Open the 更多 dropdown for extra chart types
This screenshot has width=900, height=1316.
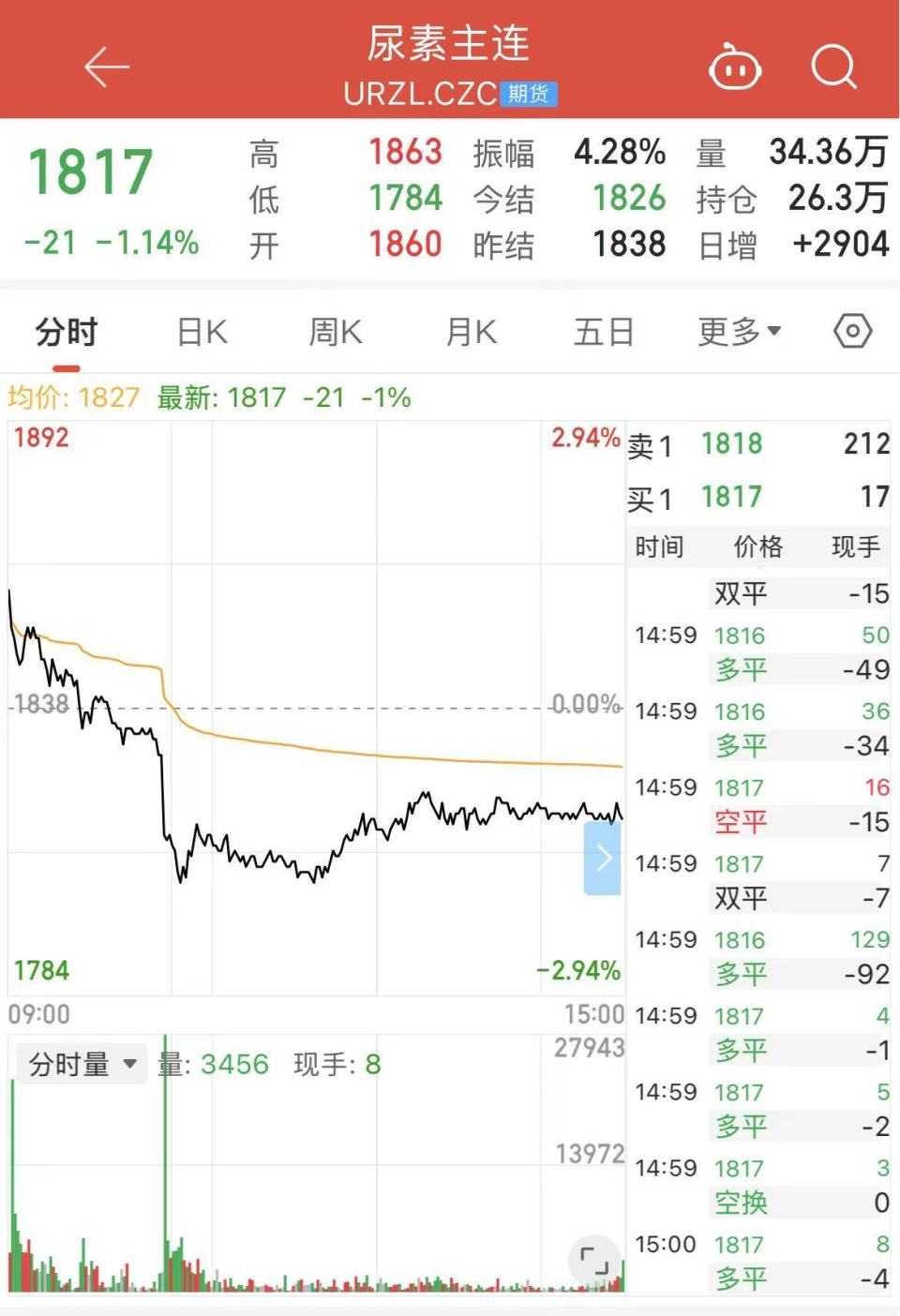tap(740, 331)
